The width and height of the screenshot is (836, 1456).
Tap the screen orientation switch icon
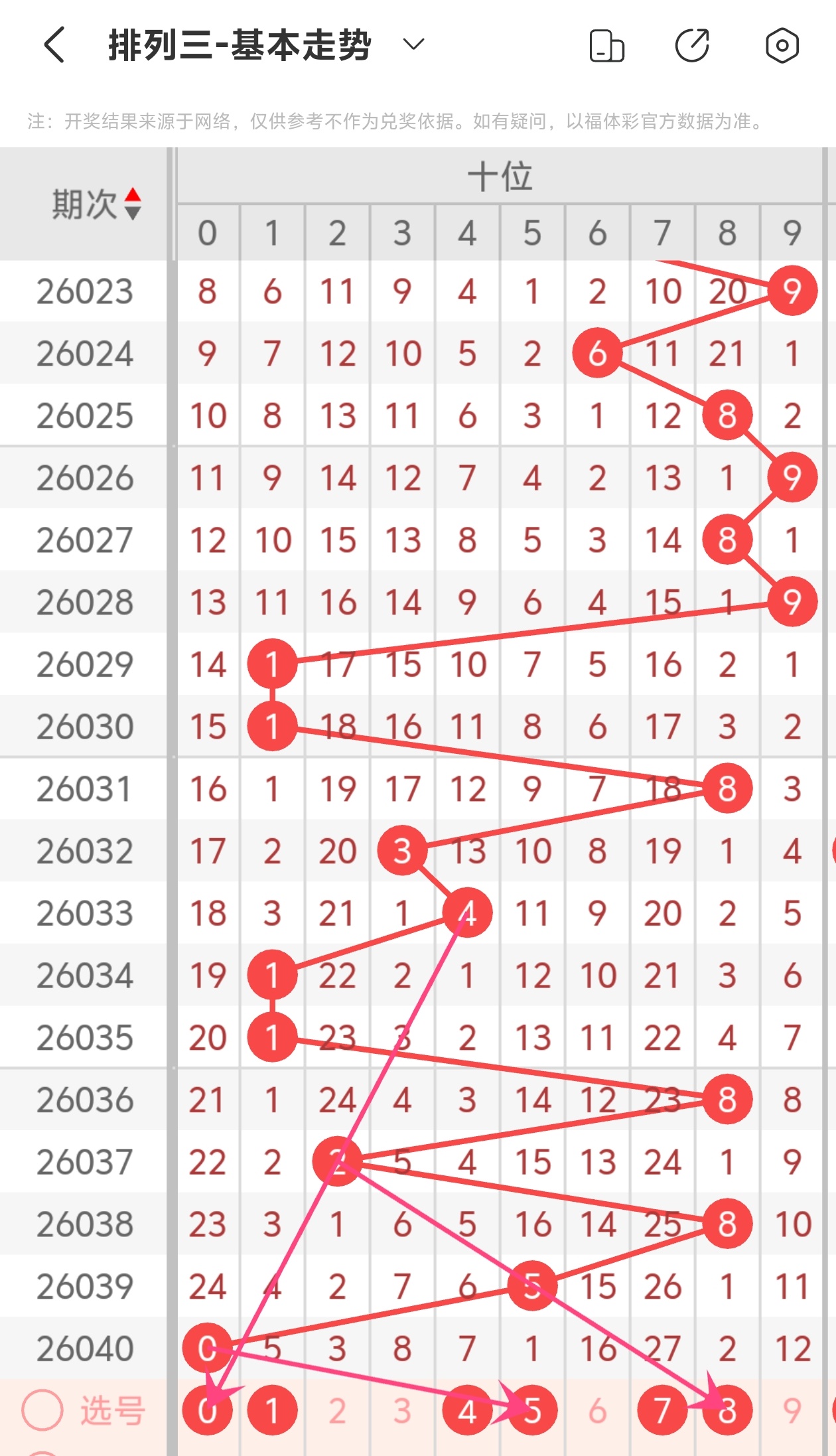click(x=606, y=46)
